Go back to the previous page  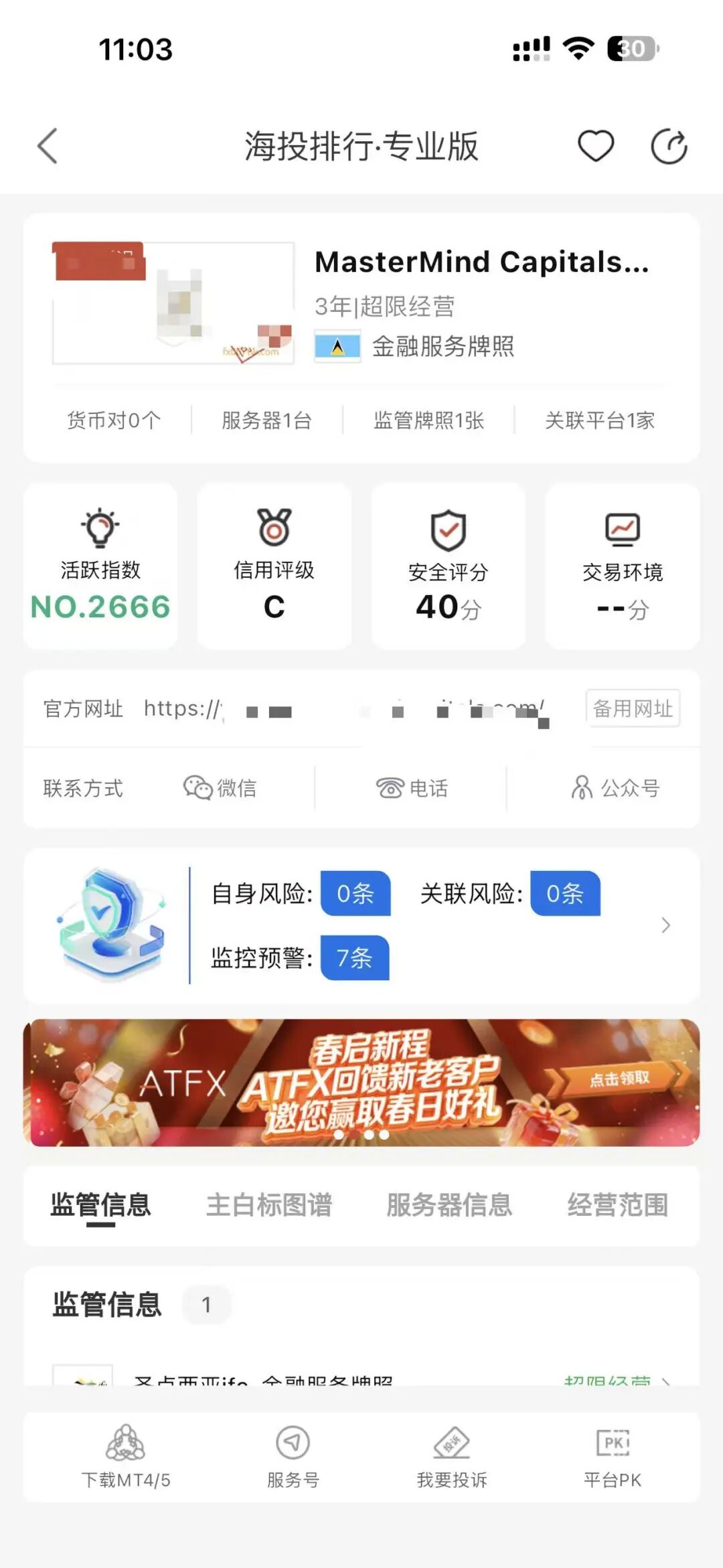point(48,146)
